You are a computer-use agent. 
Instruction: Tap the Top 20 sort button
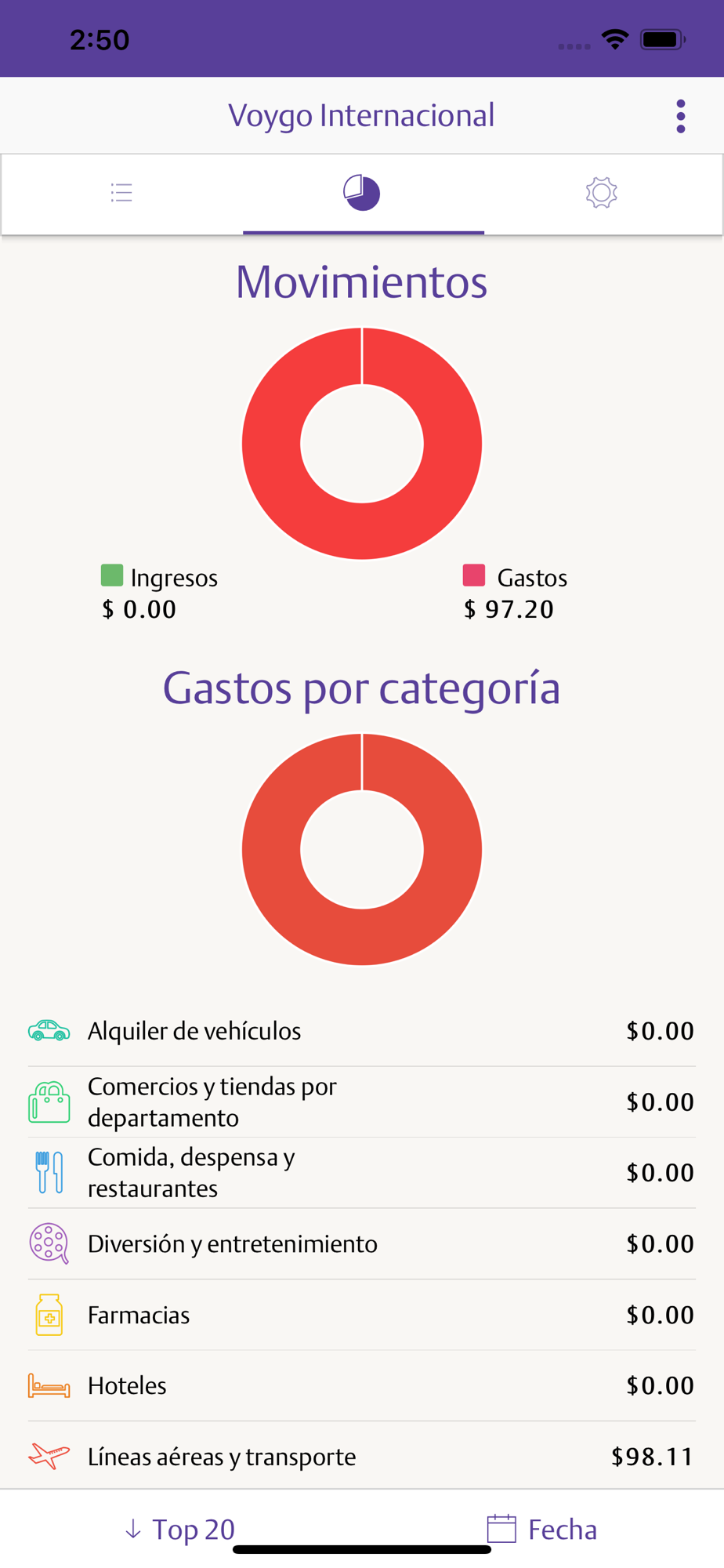180,1529
